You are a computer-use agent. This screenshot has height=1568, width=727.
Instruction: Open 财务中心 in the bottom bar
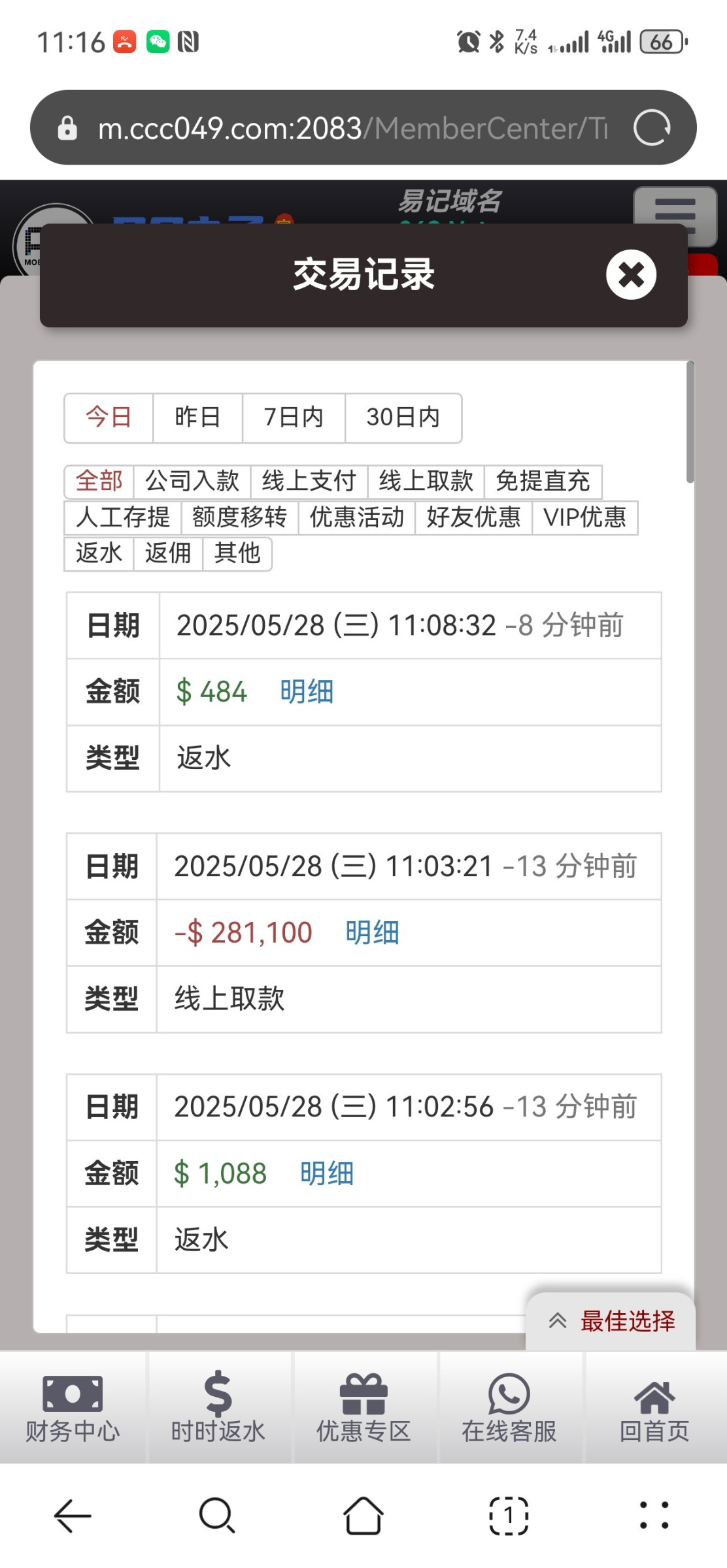(73, 1407)
